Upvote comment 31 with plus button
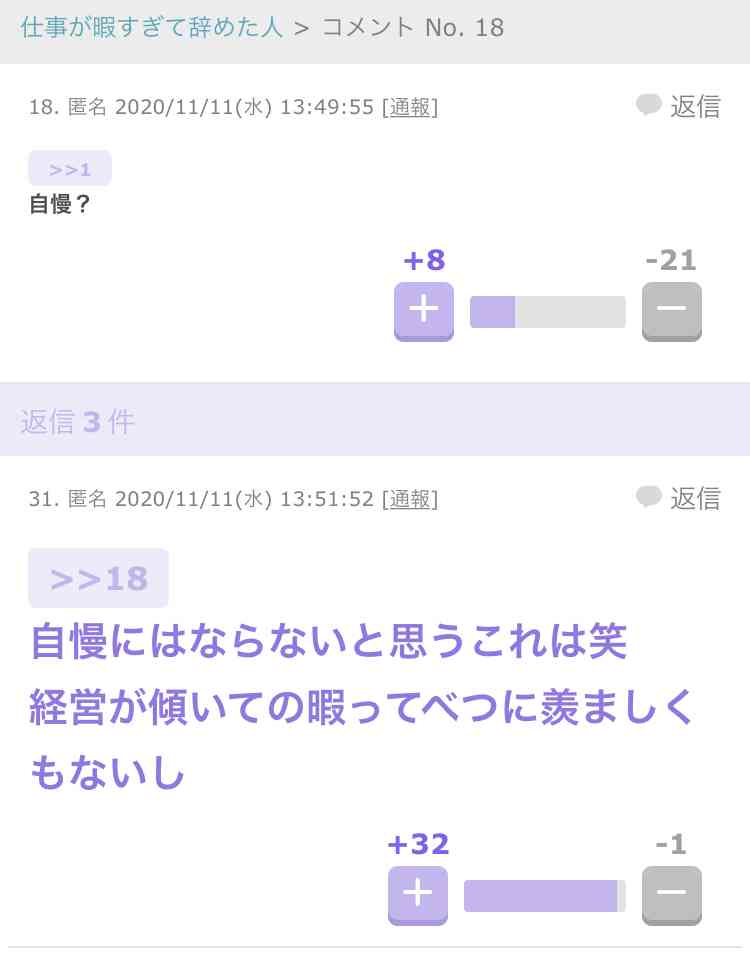The image size is (750, 959). pos(417,894)
